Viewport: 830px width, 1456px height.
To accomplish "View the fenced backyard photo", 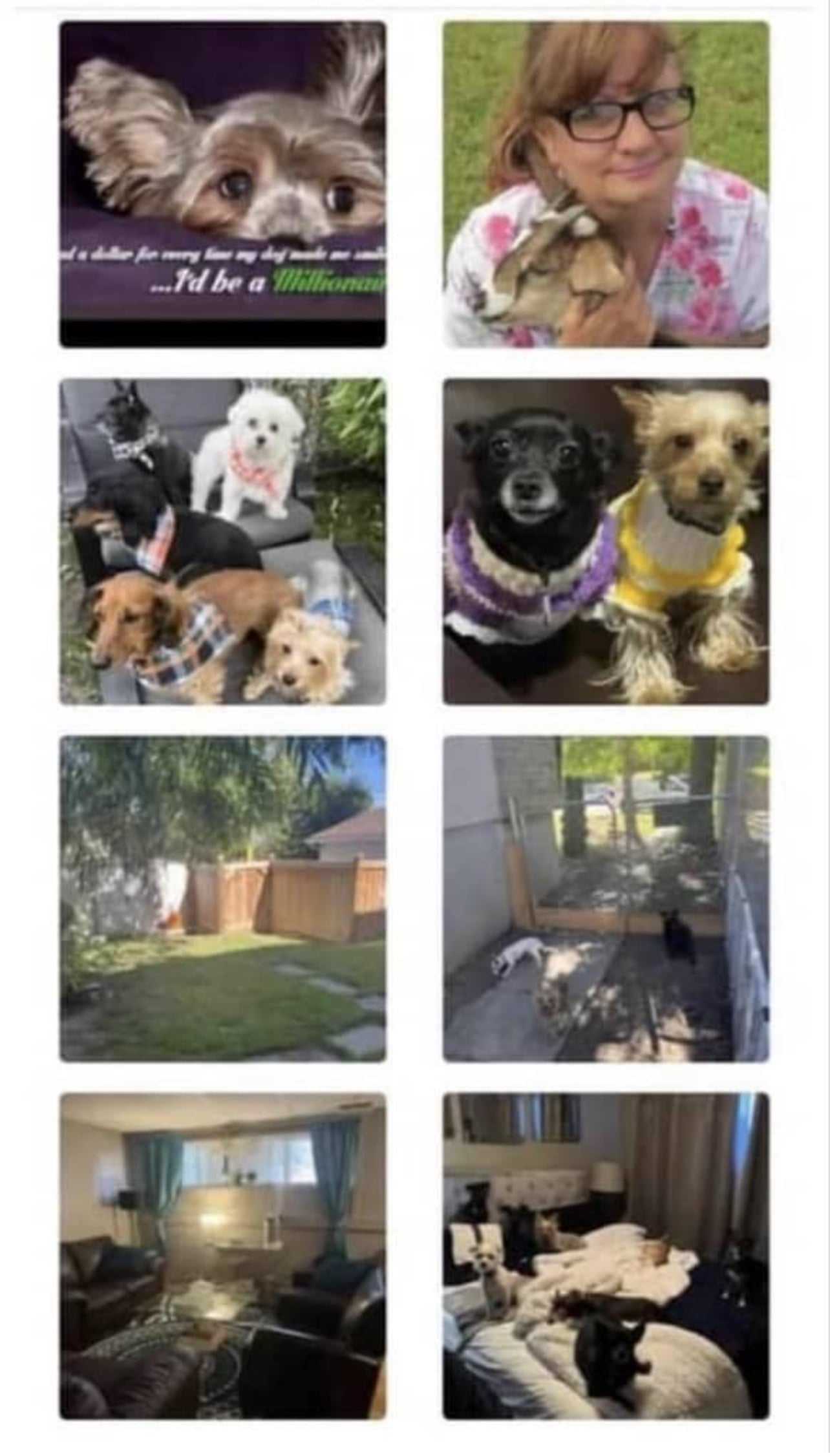I will 223,898.
